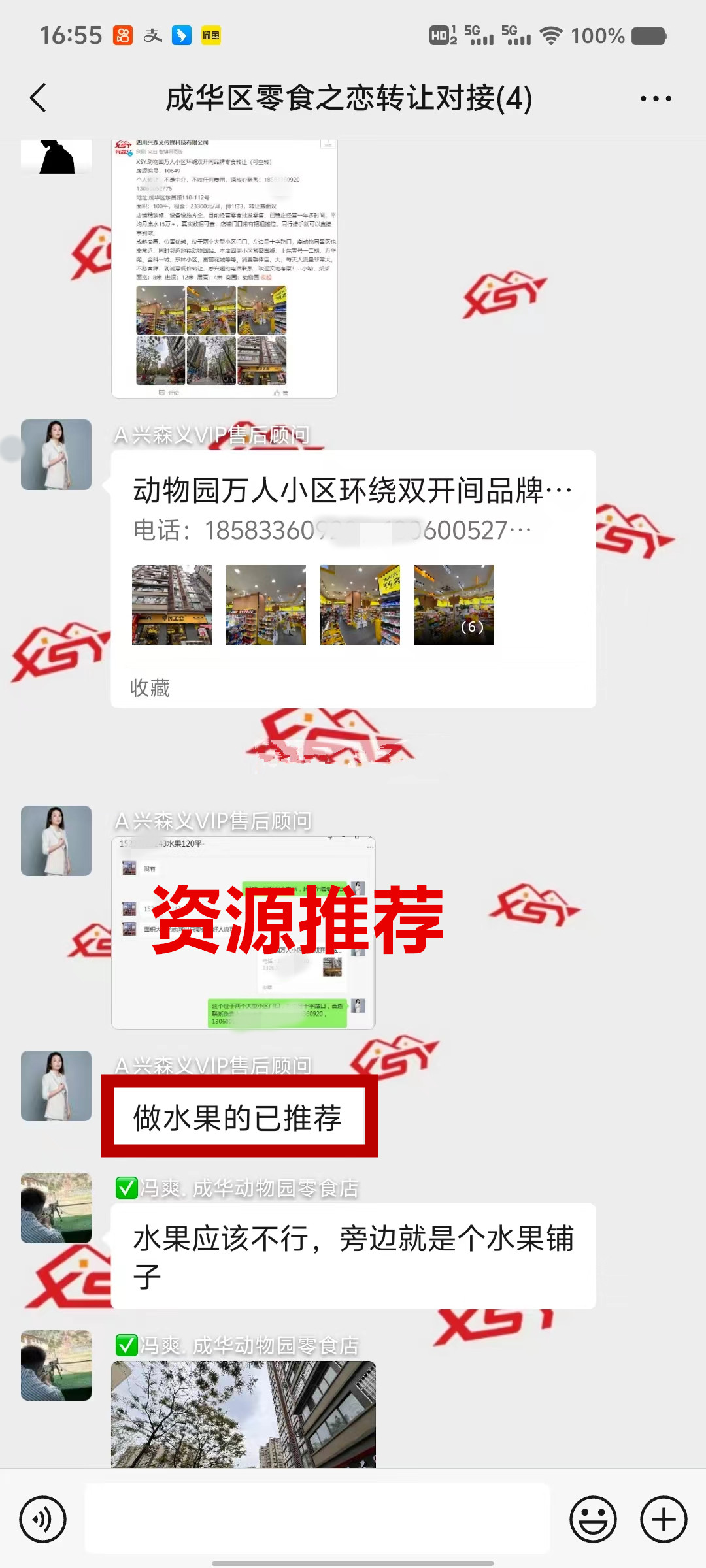Viewport: 706px width, 1568px height.
Task: Go back from the group chat
Action: (x=39, y=98)
